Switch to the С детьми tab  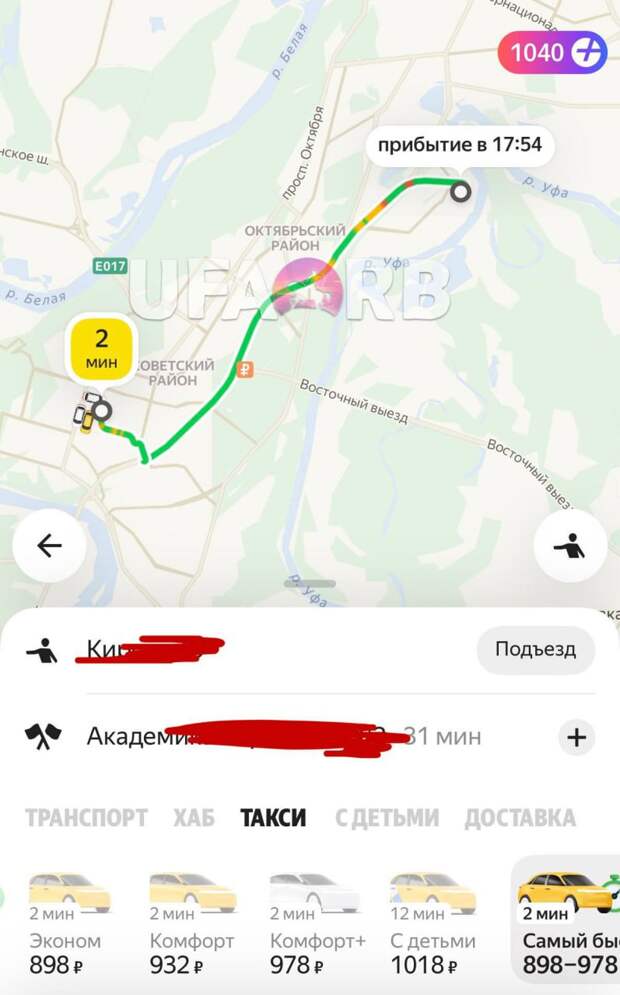pos(386,818)
